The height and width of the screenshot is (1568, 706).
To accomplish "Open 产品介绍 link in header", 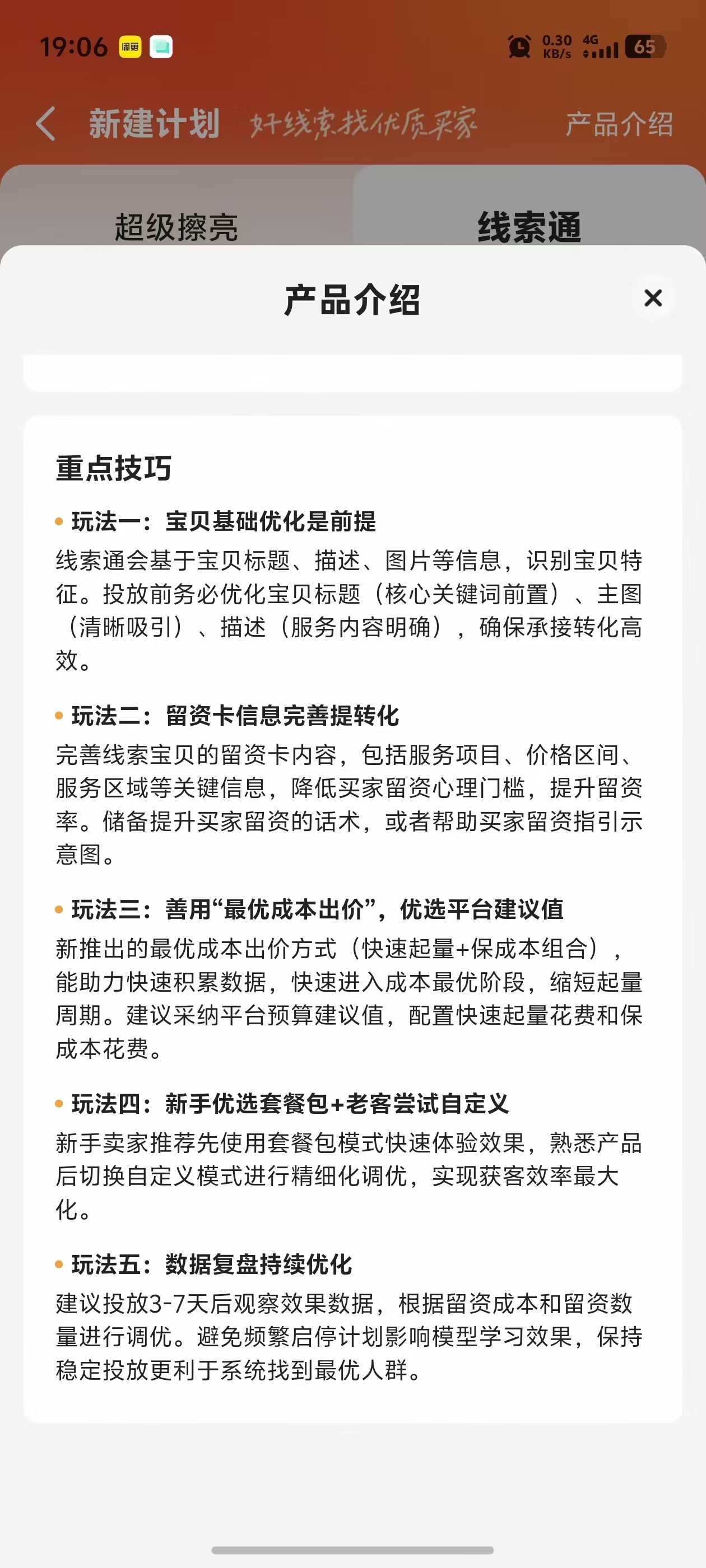I will coord(619,125).
